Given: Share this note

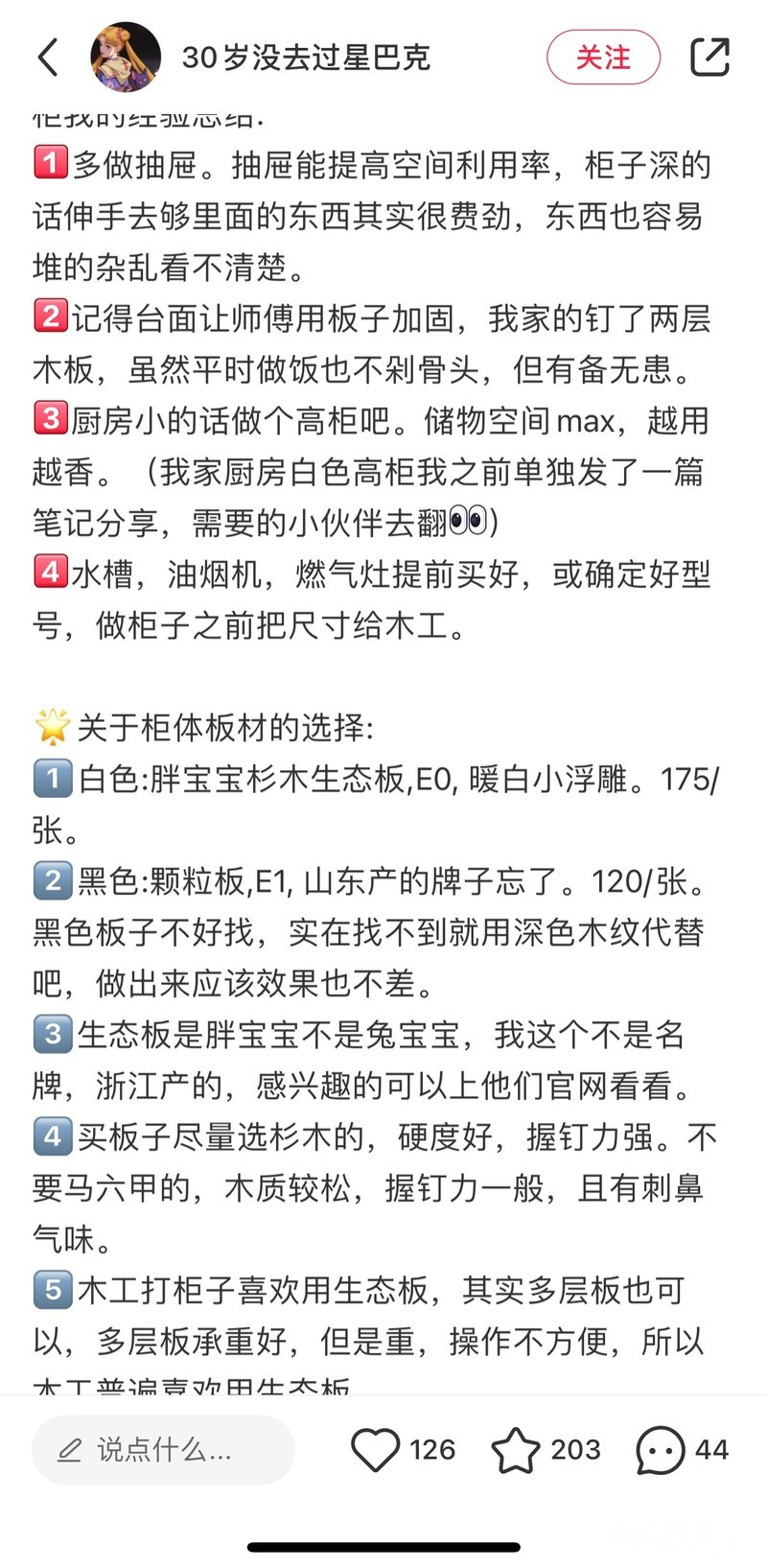Looking at the screenshot, I should pos(709,58).
